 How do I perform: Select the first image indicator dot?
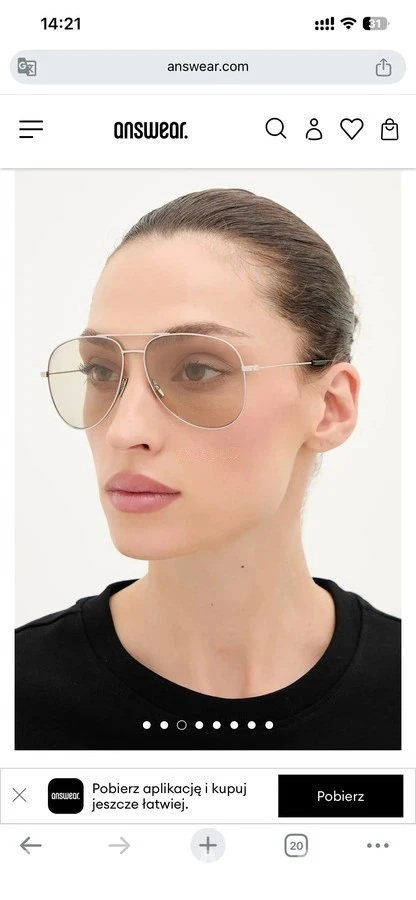tap(147, 725)
